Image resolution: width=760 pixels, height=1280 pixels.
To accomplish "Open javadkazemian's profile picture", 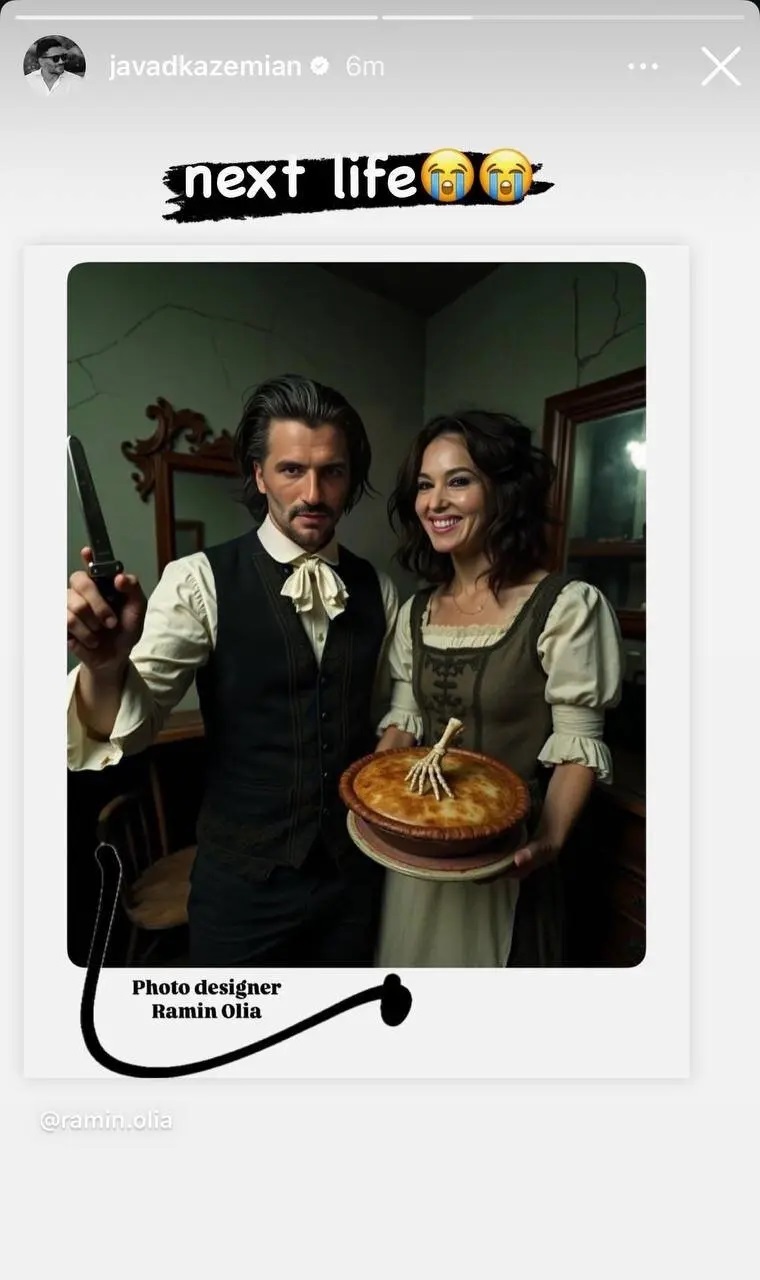I will 54,66.
